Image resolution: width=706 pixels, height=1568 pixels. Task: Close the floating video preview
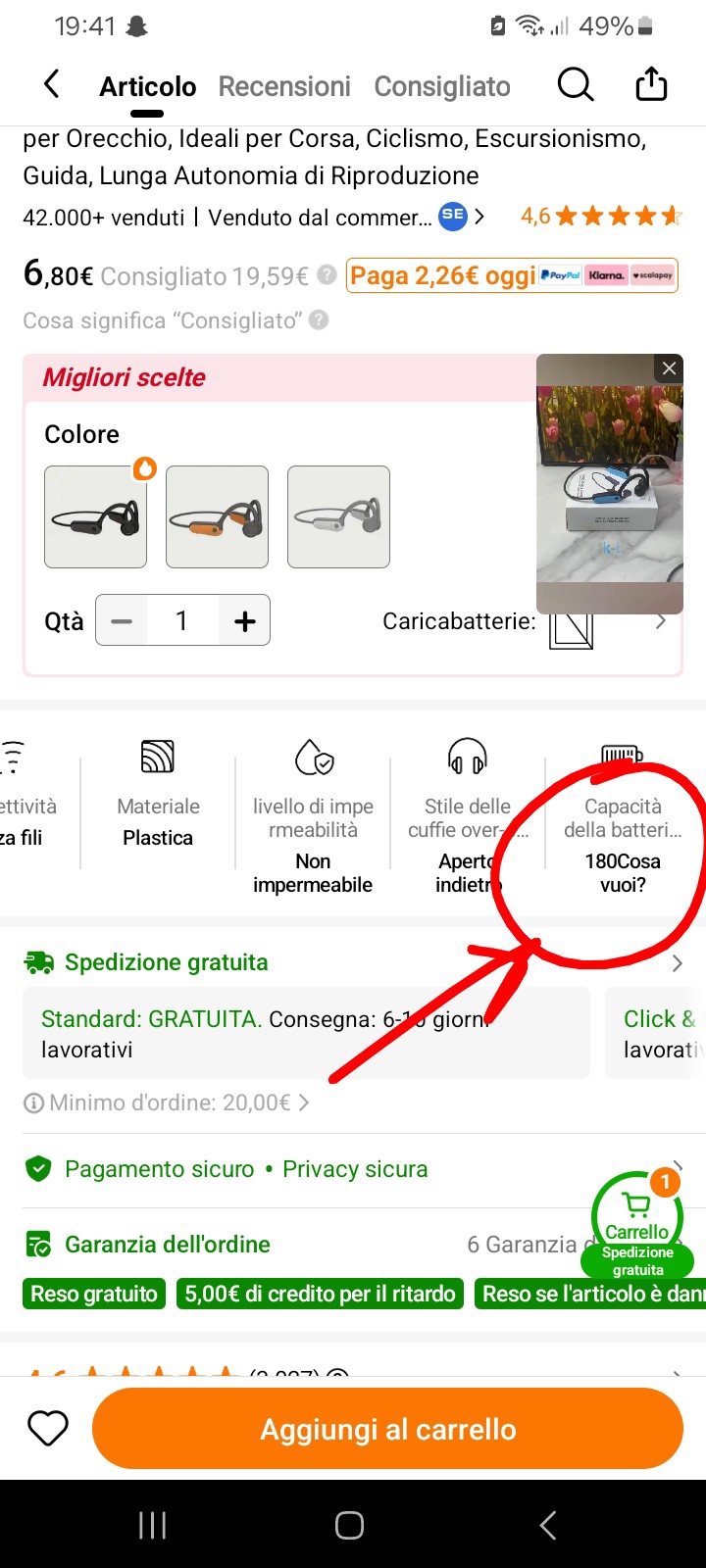click(x=669, y=368)
